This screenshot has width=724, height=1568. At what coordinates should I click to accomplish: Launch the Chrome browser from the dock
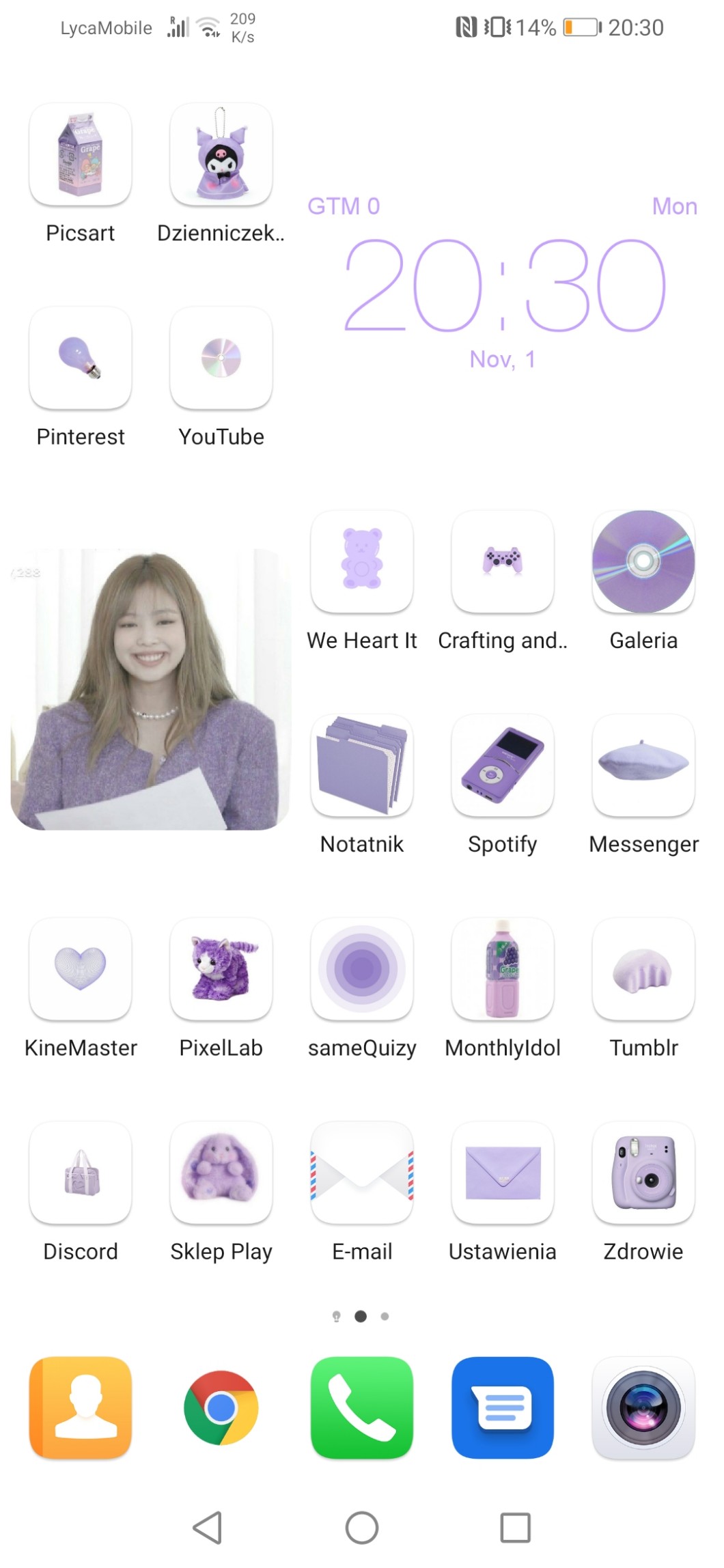coord(221,1408)
